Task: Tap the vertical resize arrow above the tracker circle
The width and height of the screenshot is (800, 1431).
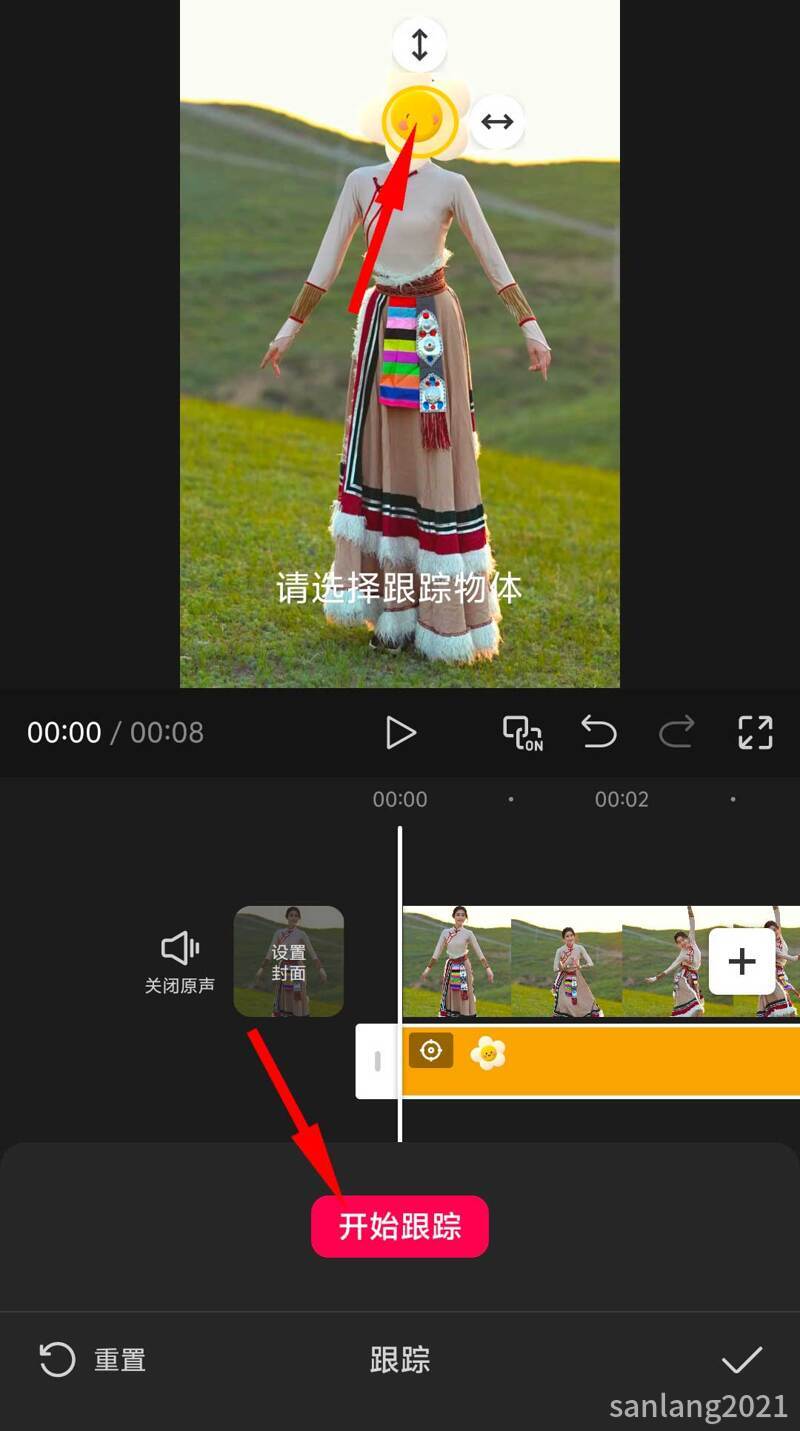Action: click(x=419, y=42)
